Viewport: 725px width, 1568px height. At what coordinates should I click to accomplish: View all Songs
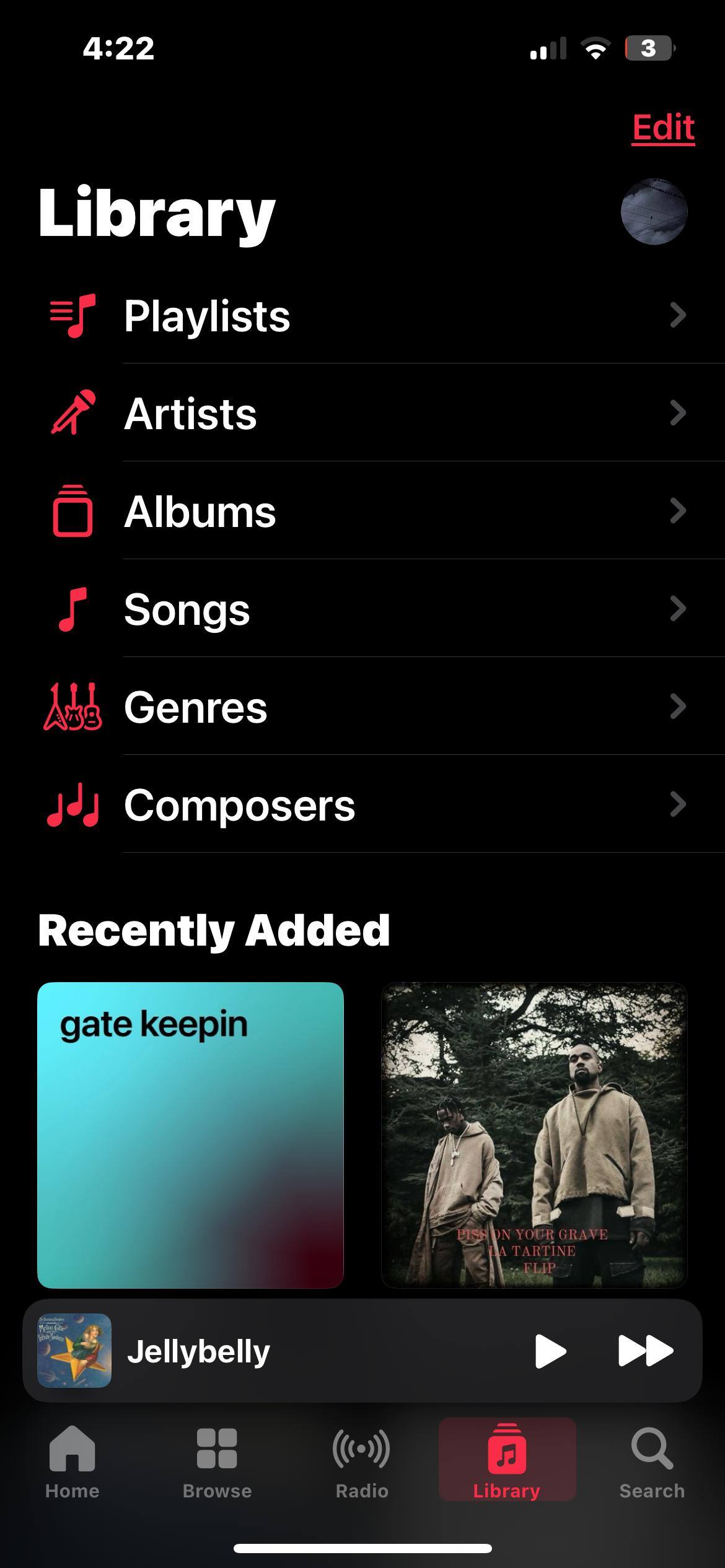click(x=362, y=609)
